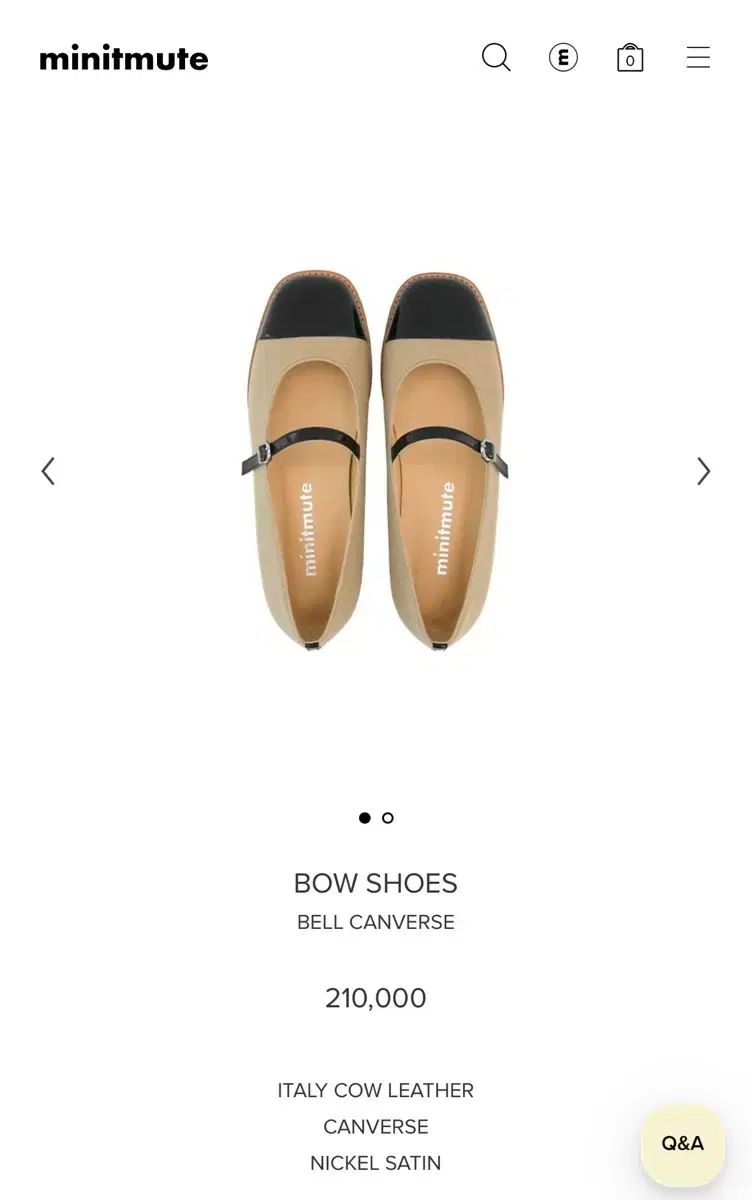Viewport: 752px width, 1200px height.
Task: Go to minitmute home via logo
Action: 124,59
